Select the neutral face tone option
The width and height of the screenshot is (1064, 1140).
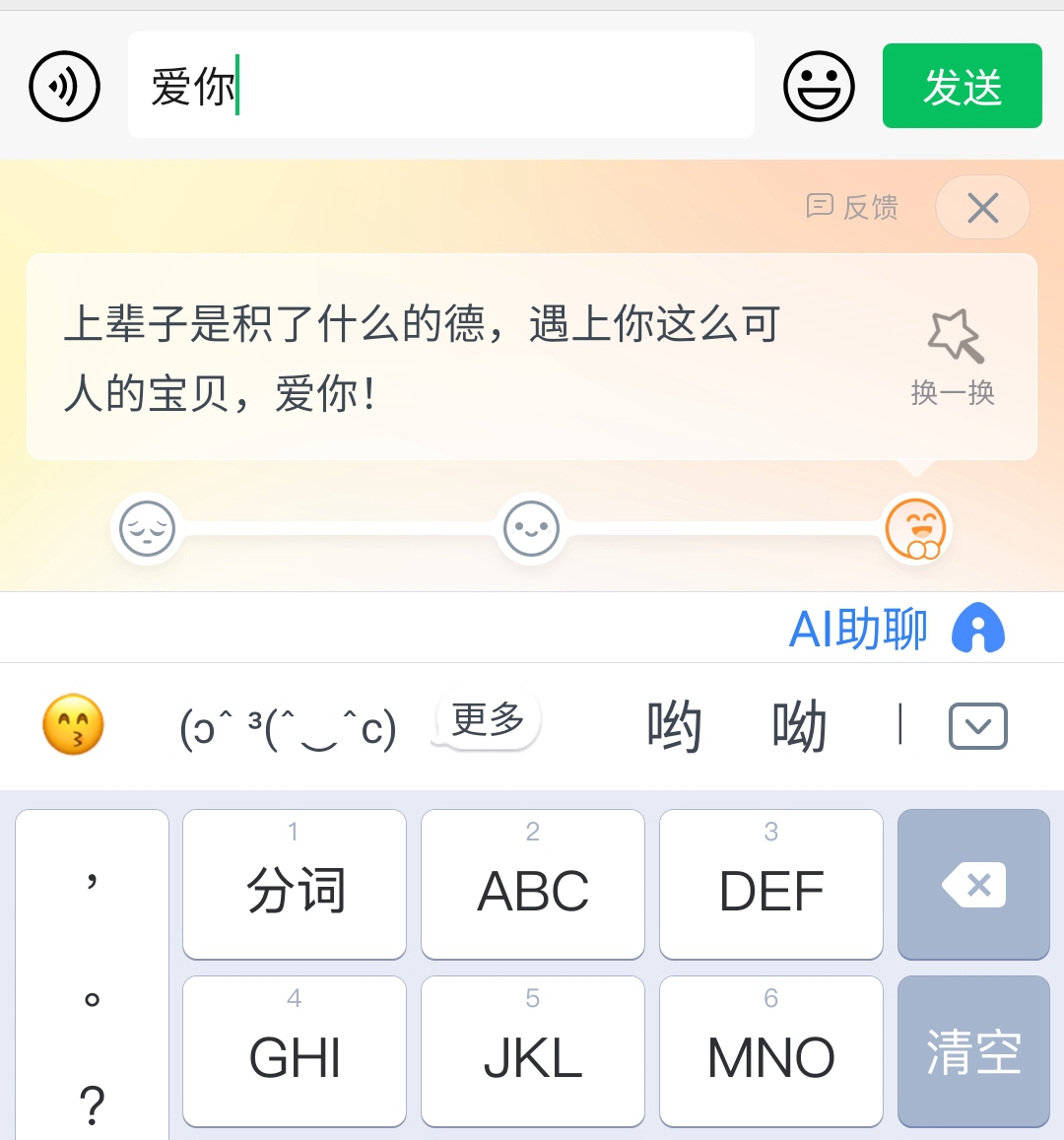531,528
